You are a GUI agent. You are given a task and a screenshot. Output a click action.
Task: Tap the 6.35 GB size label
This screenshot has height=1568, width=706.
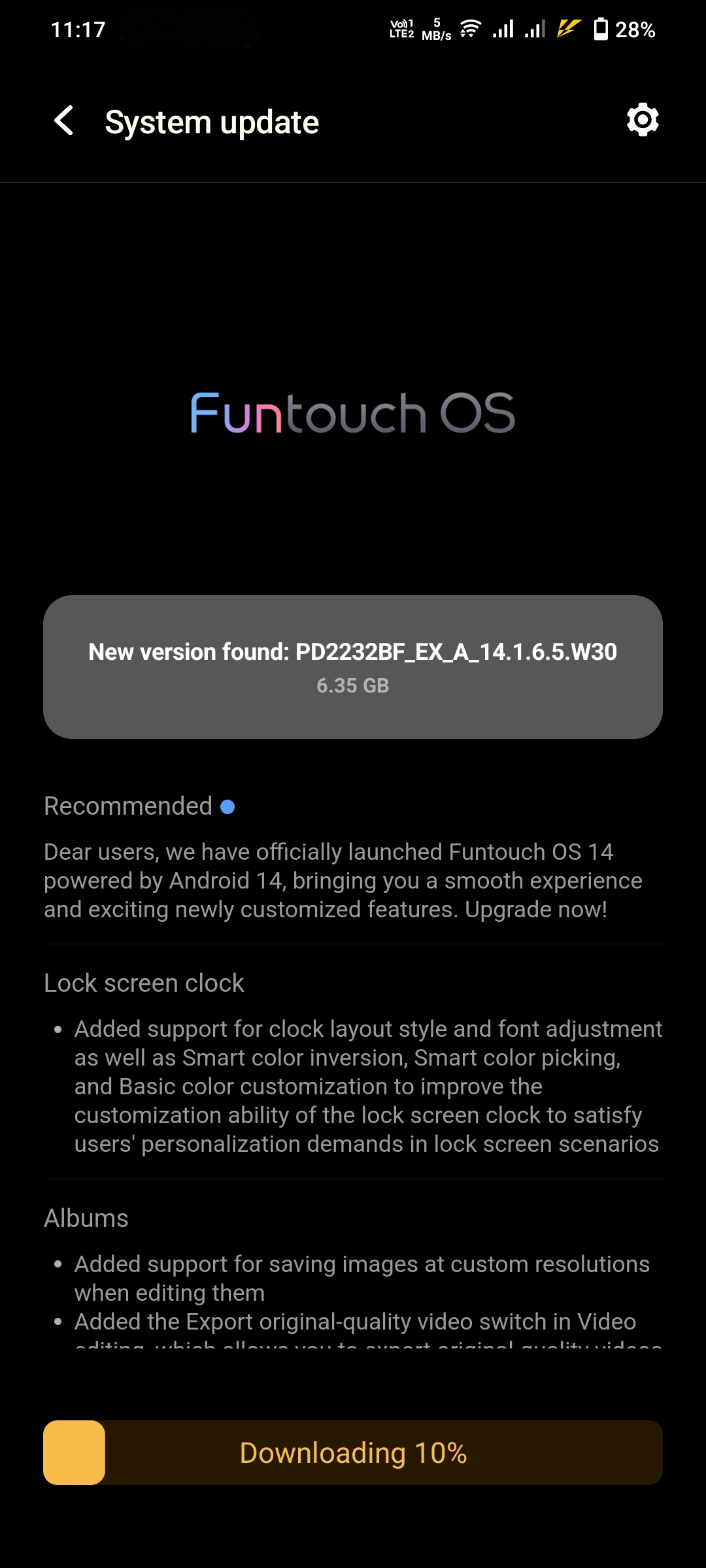353,686
